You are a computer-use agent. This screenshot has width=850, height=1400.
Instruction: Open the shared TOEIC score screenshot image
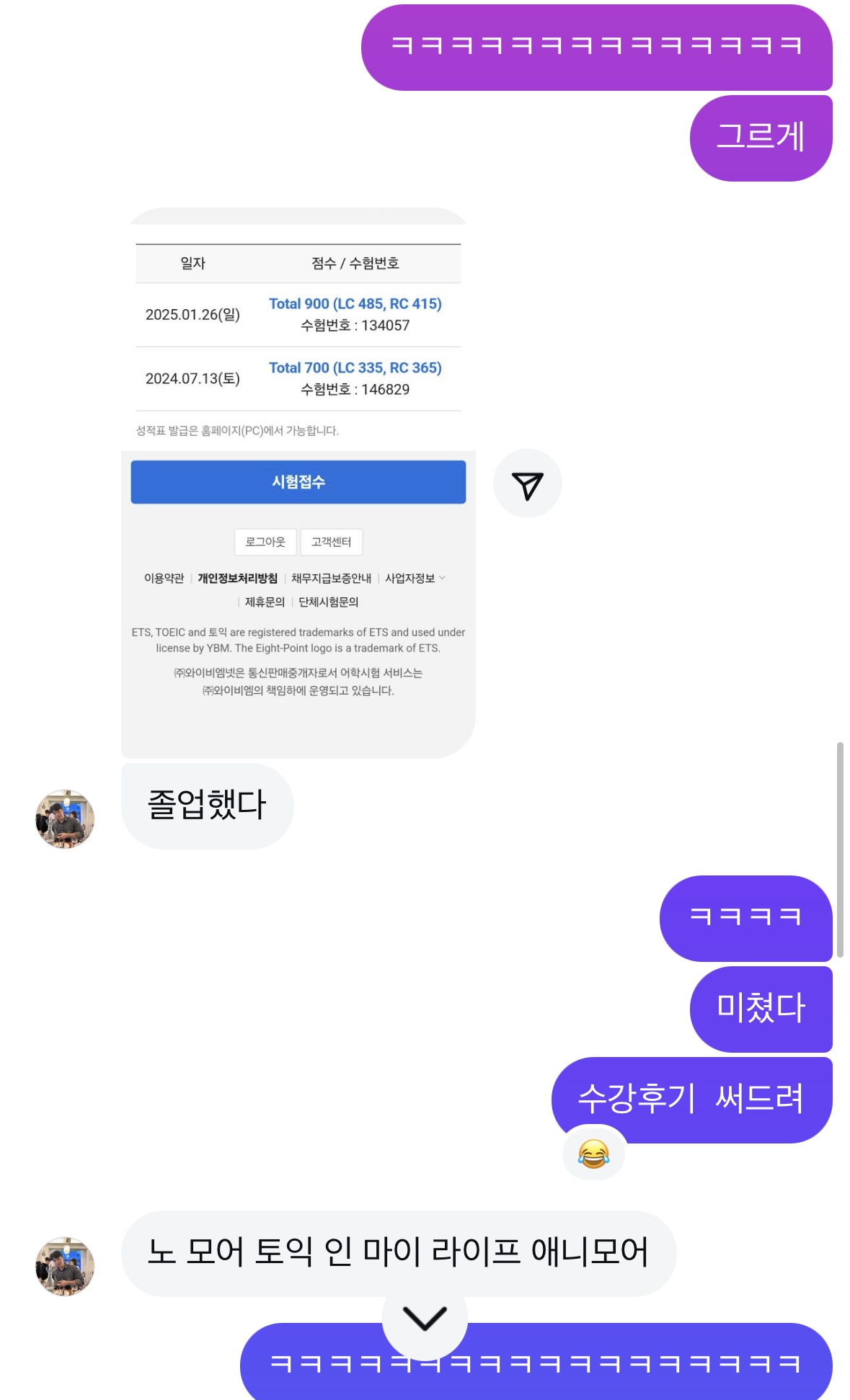[298, 483]
